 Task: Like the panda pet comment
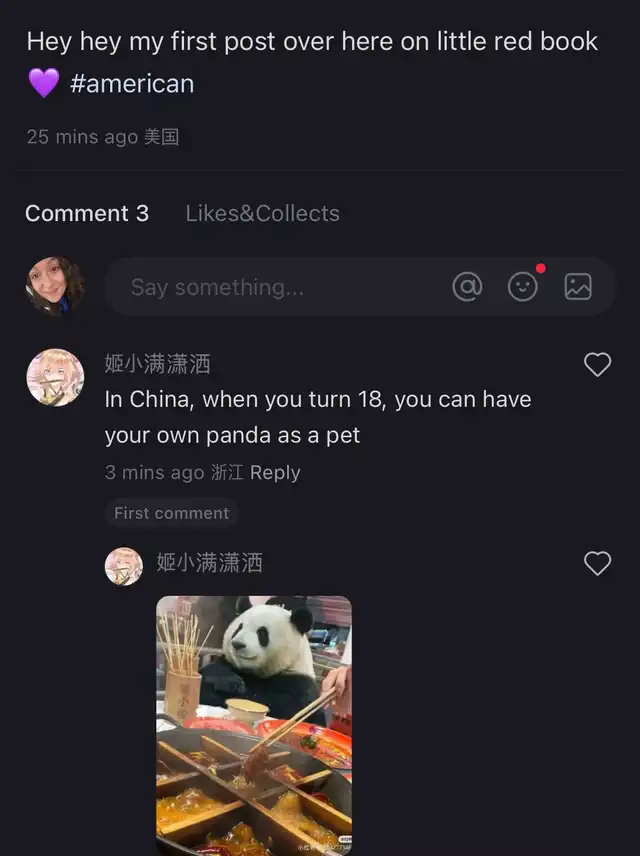pos(597,365)
